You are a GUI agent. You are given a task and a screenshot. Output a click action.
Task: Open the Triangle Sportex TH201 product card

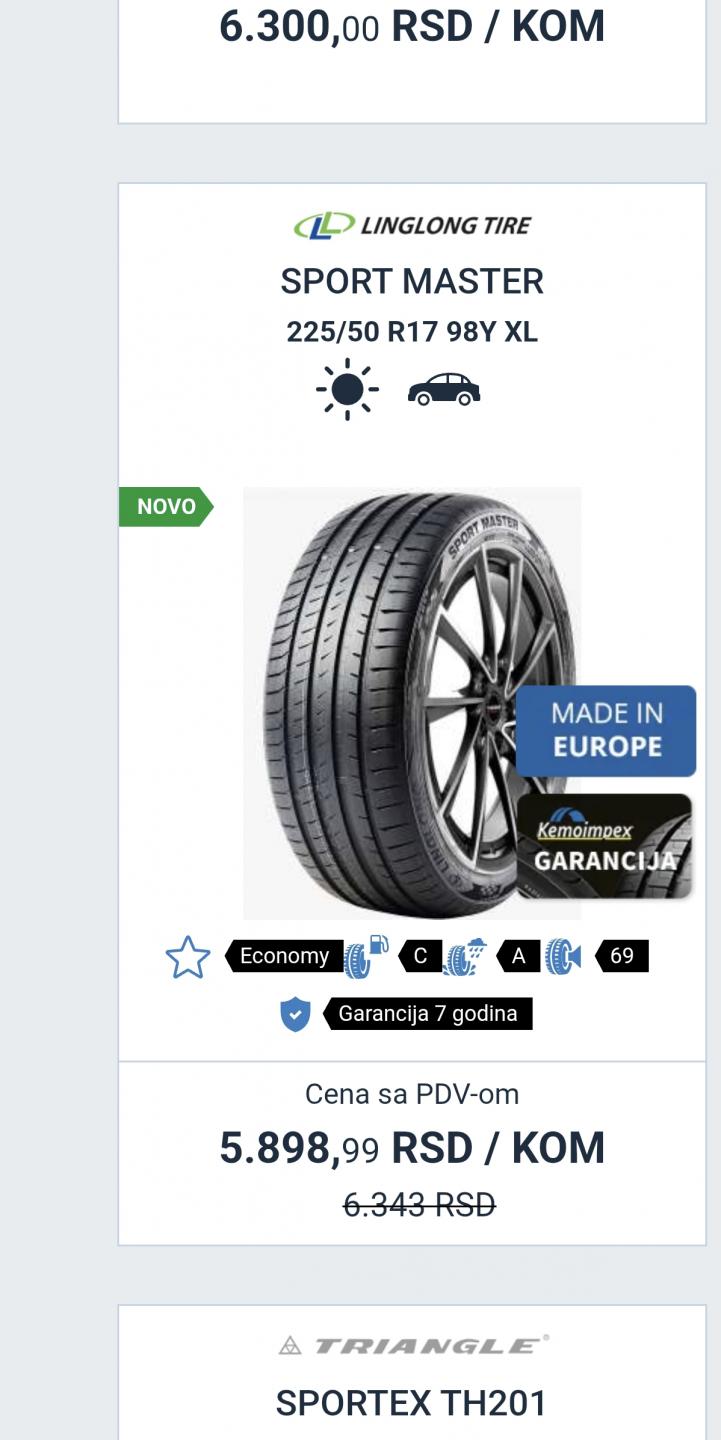[x=411, y=1402]
